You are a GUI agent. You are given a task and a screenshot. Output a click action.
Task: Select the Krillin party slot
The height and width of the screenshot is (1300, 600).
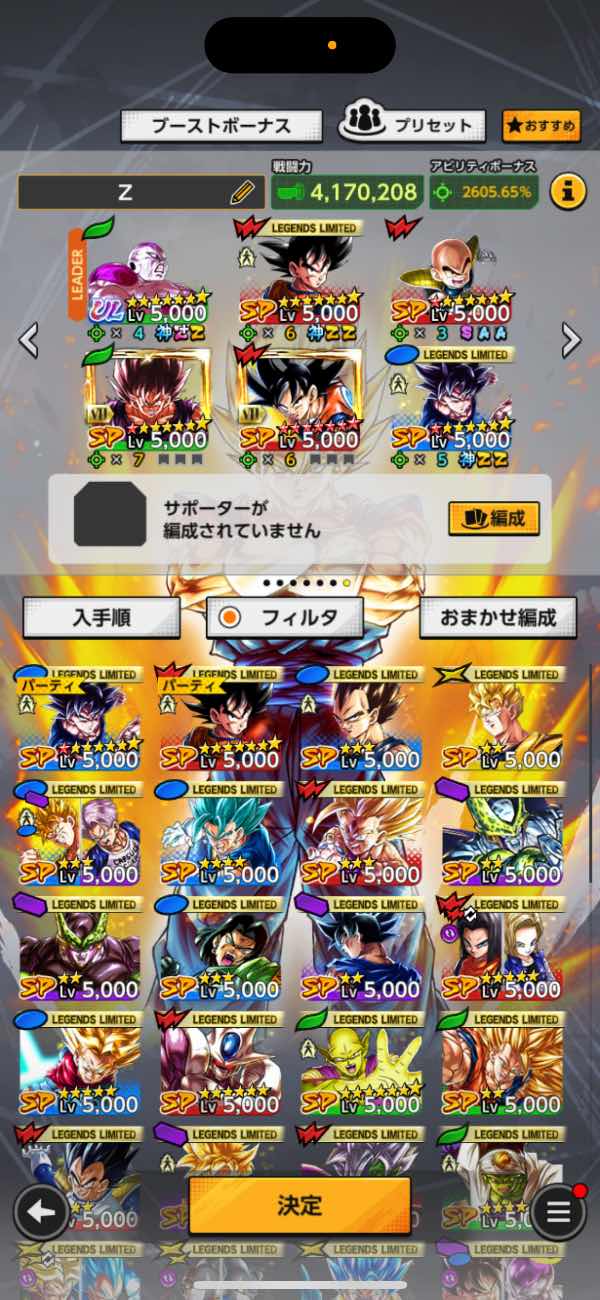coord(450,280)
